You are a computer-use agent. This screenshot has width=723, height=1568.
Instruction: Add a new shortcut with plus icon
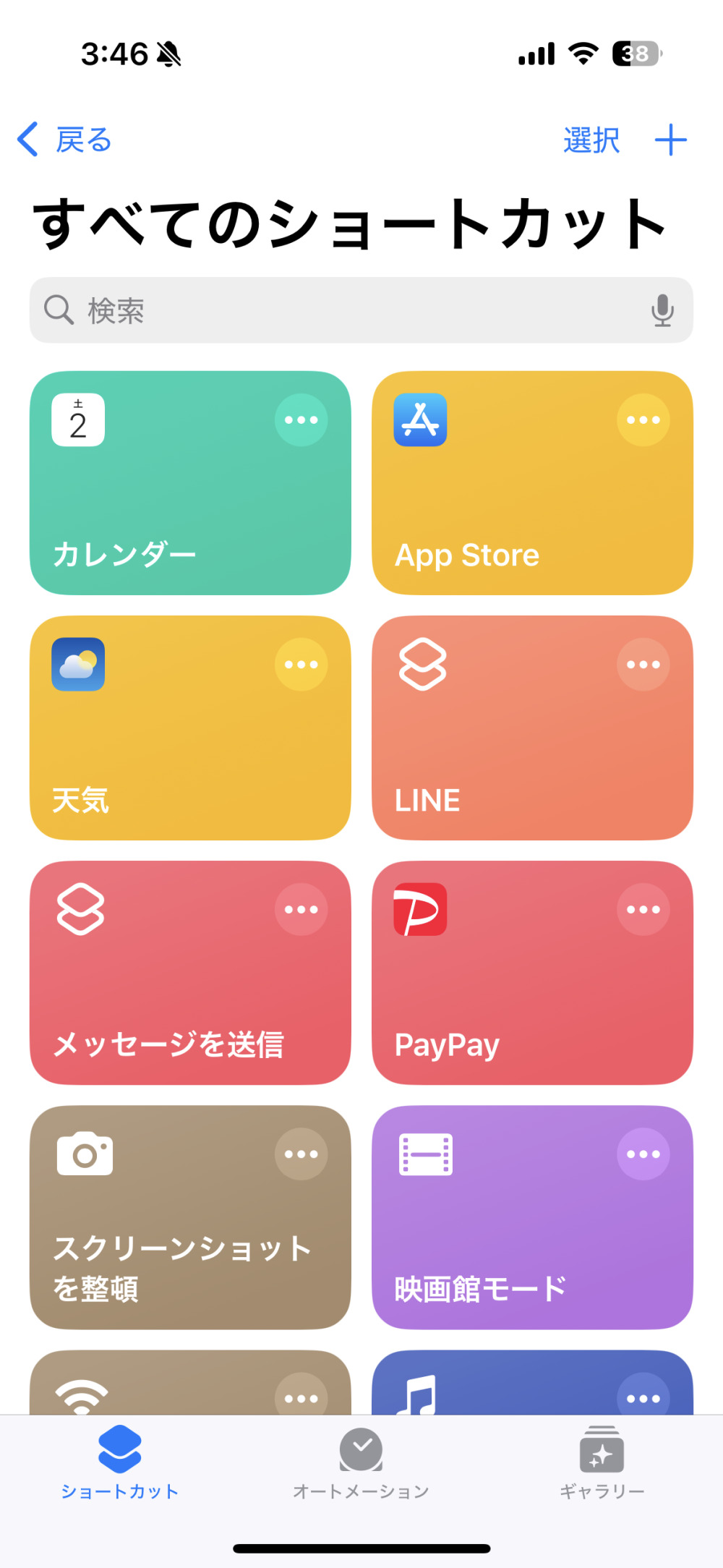(x=670, y=140)
